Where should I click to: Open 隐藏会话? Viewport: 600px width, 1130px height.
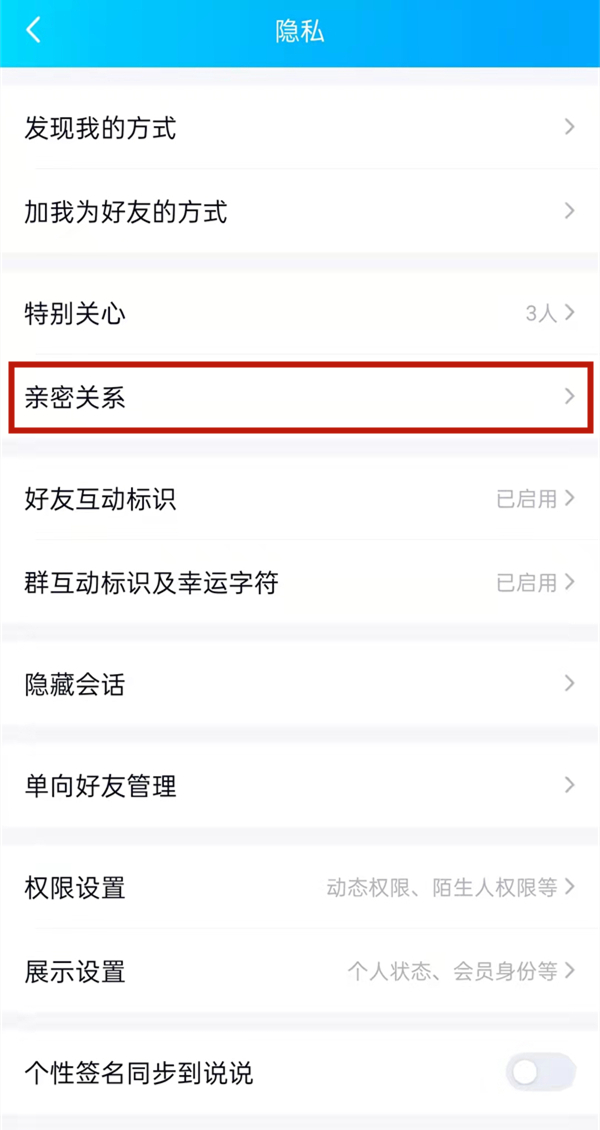point(300,685)
